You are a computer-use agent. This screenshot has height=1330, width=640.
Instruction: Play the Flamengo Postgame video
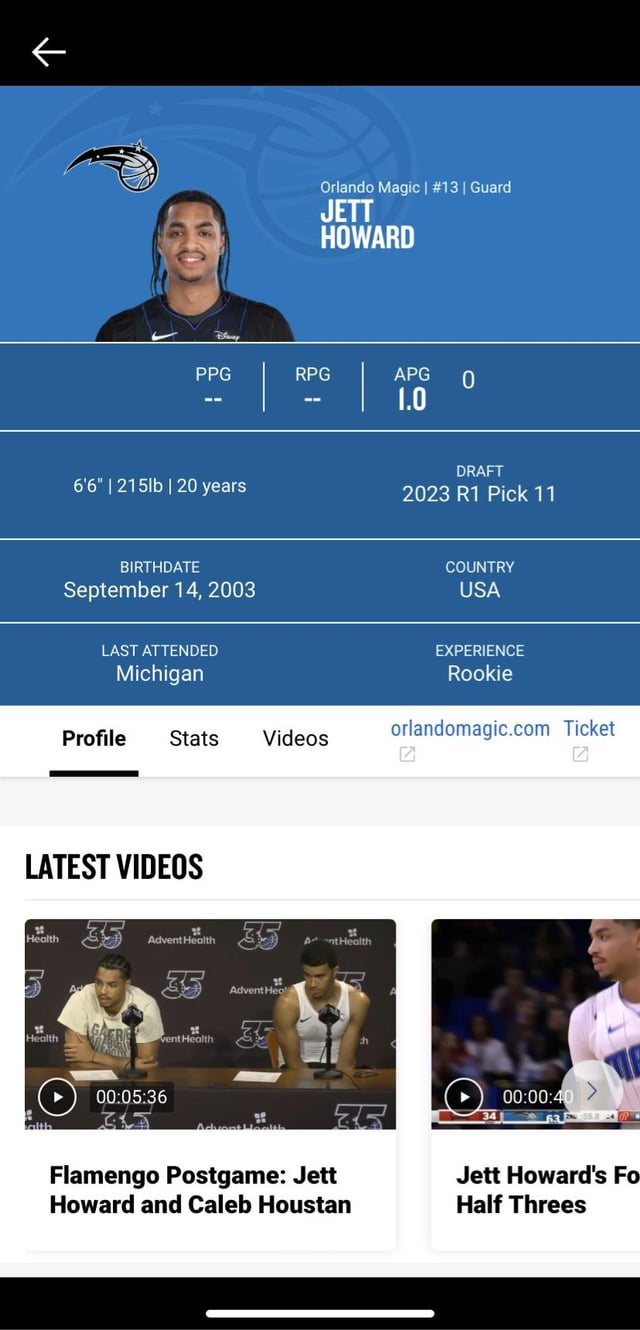[57, 1097]
